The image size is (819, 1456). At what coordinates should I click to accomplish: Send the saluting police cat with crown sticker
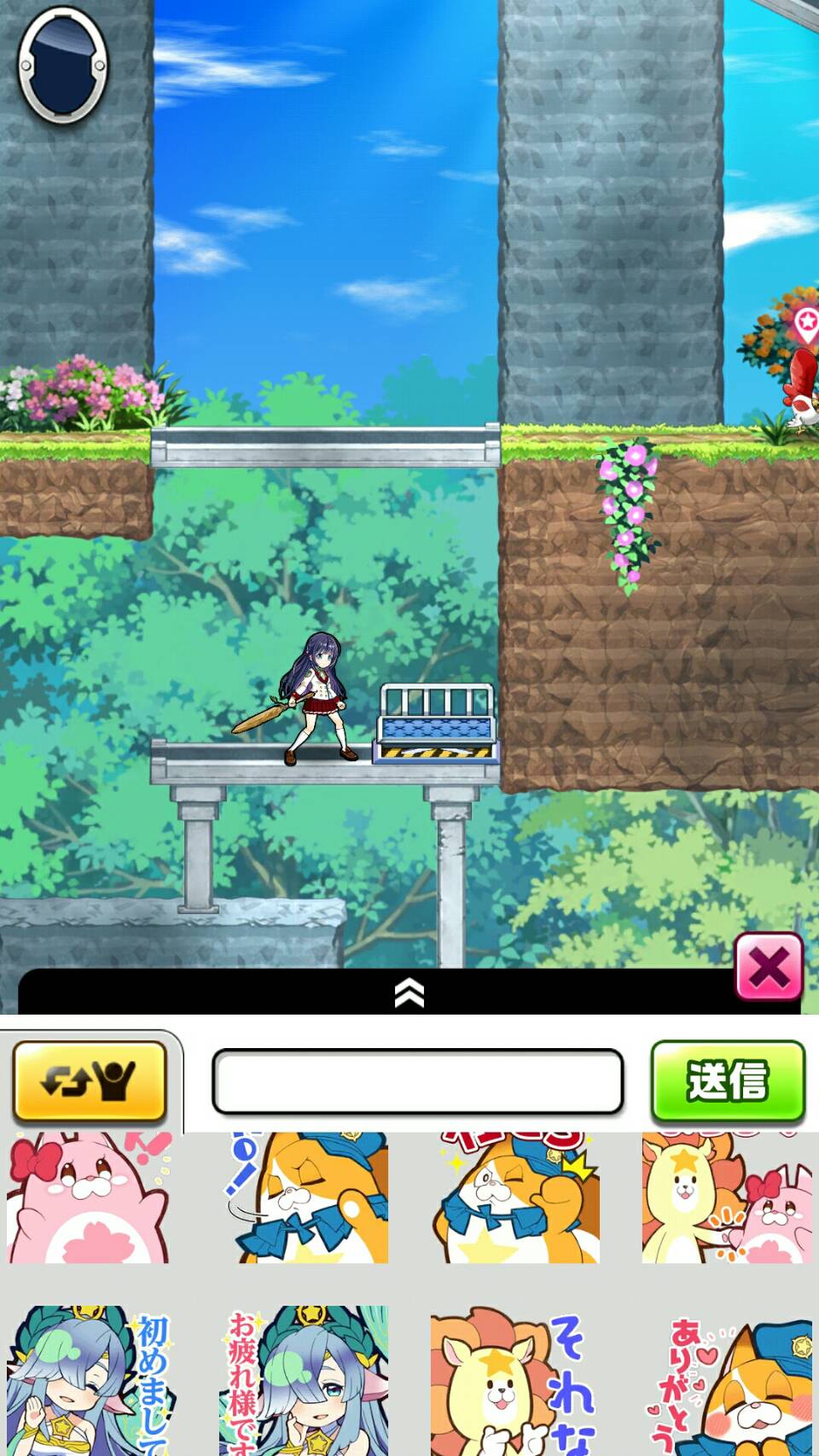(514, 1197)
